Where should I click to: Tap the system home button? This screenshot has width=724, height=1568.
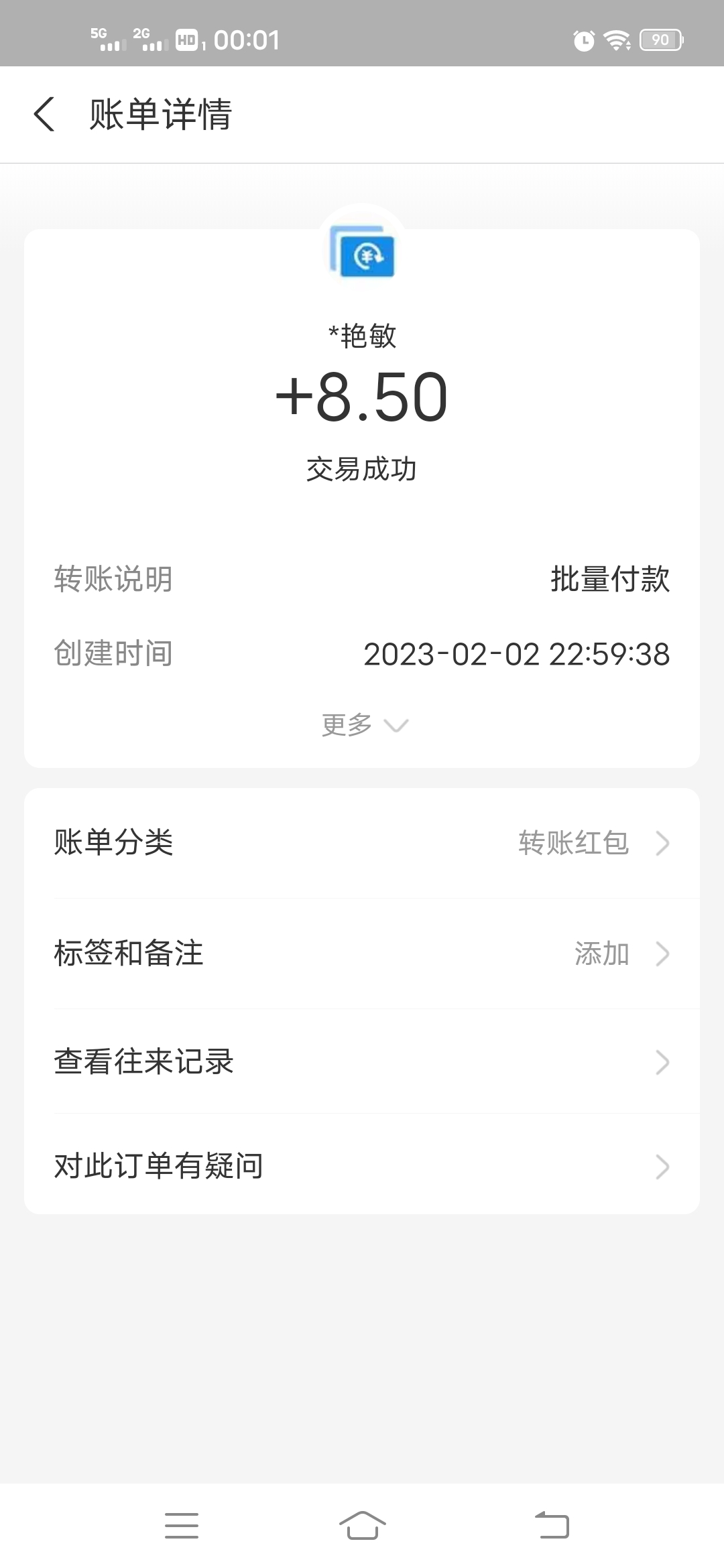(x=362, y=1526)
